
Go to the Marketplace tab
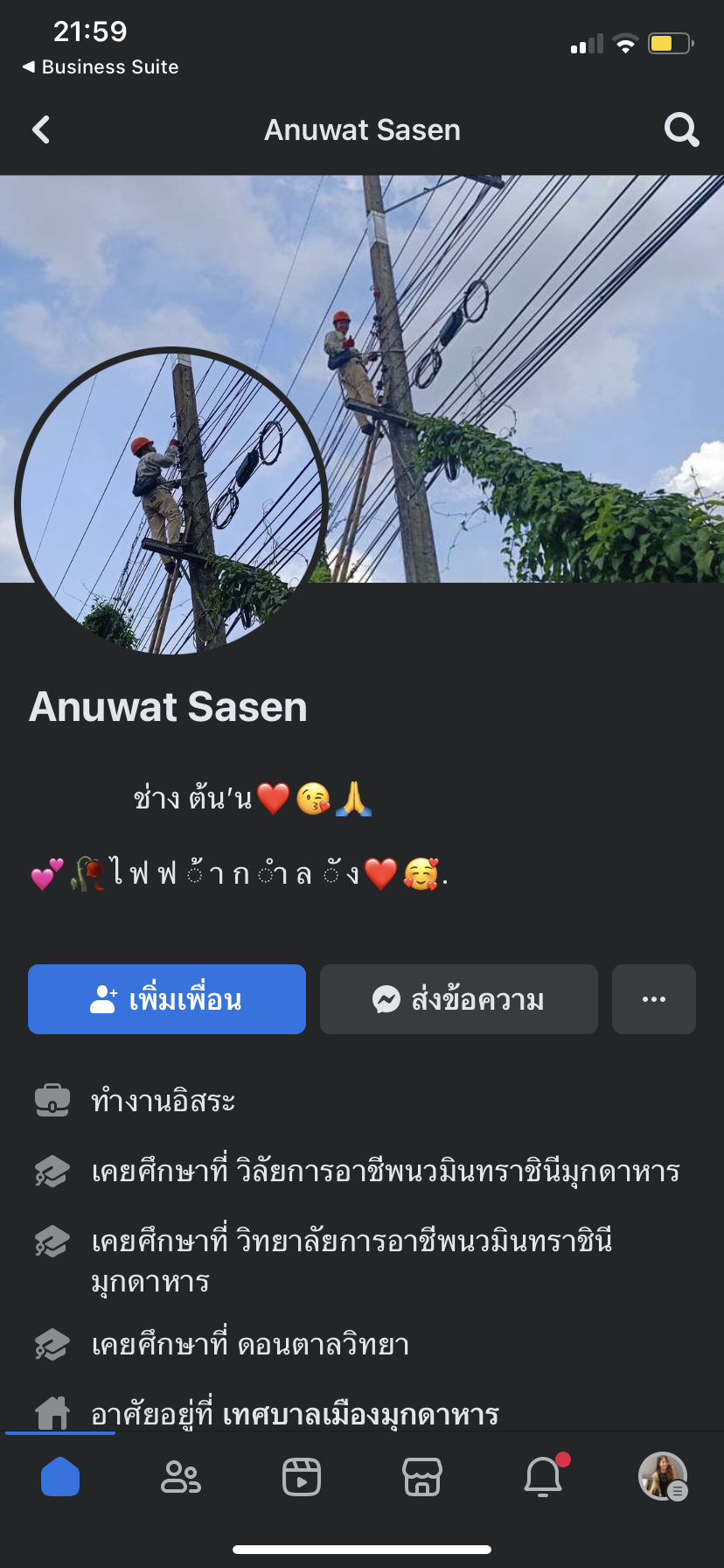422,1478
